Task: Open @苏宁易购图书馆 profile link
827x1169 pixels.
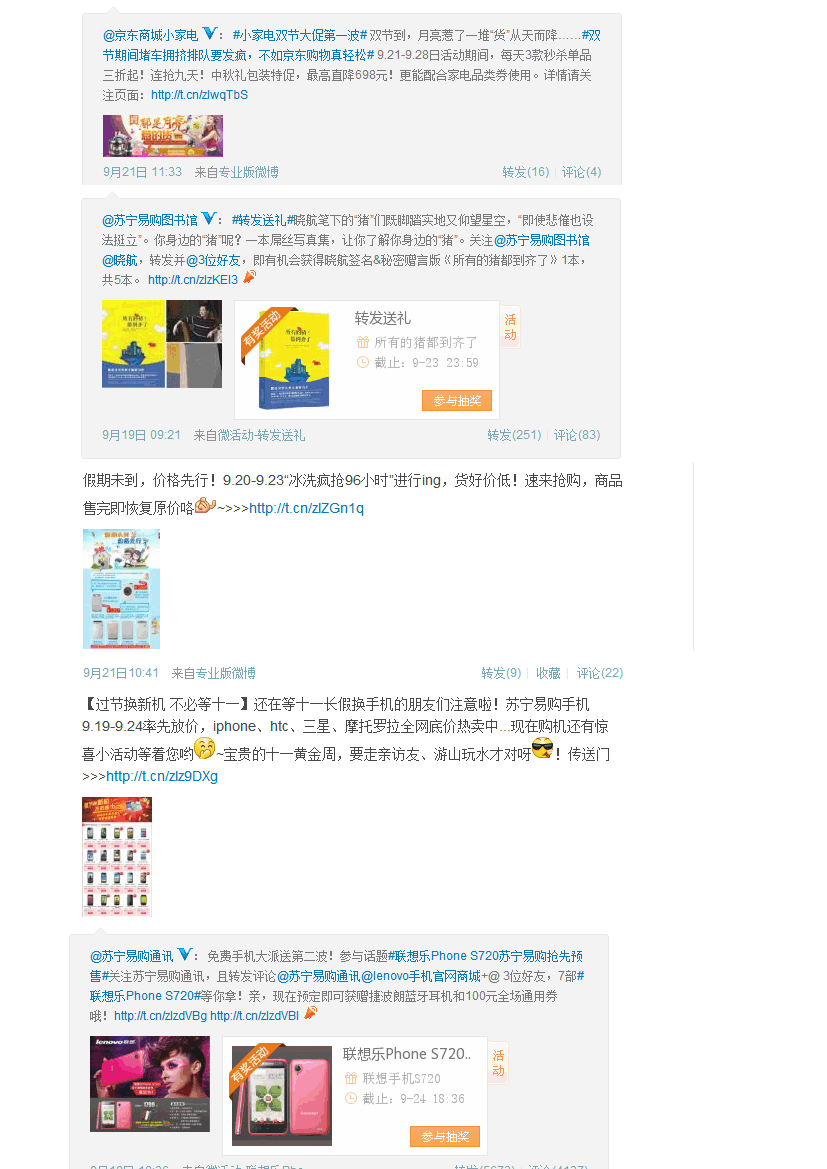Action: click(x=149, y=220)
